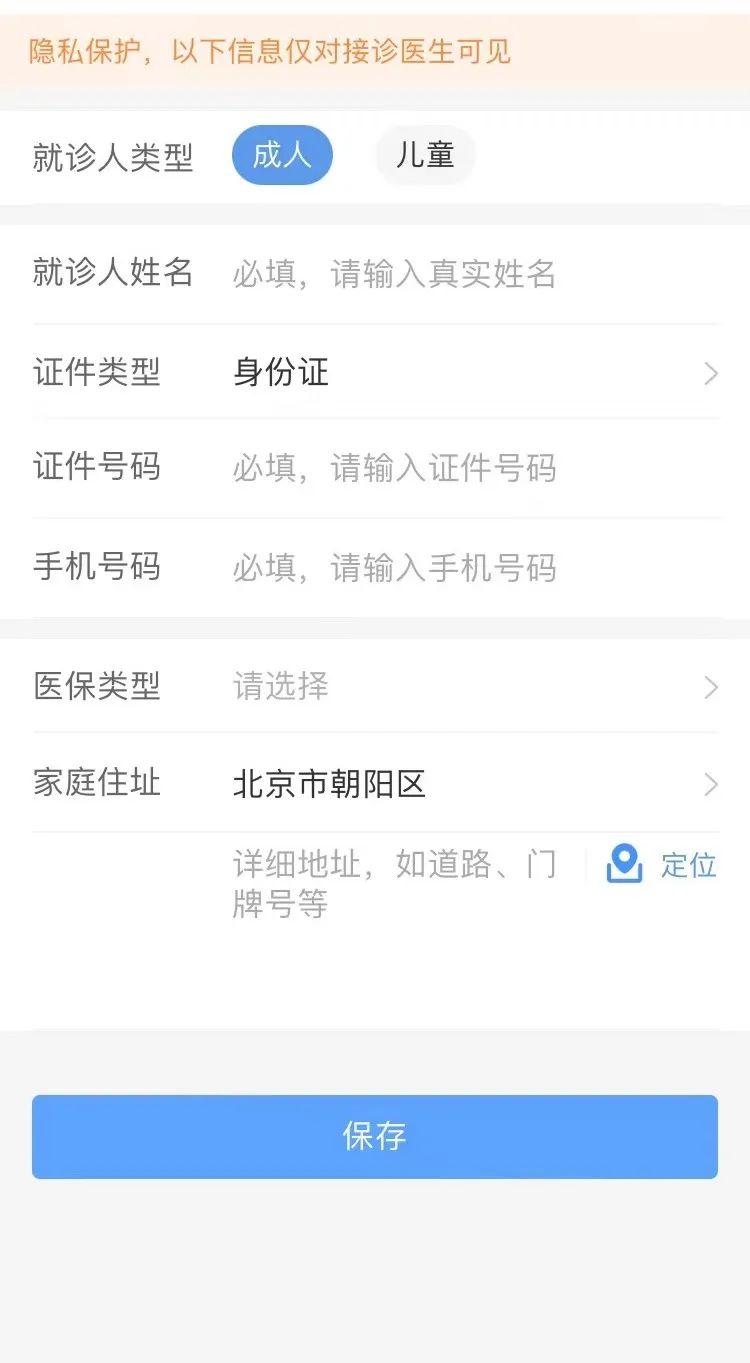Change 家庭住址 北京市朝阳区 region
The image size is (750, 1363).
pyautogui.click(x=470, y=784)
